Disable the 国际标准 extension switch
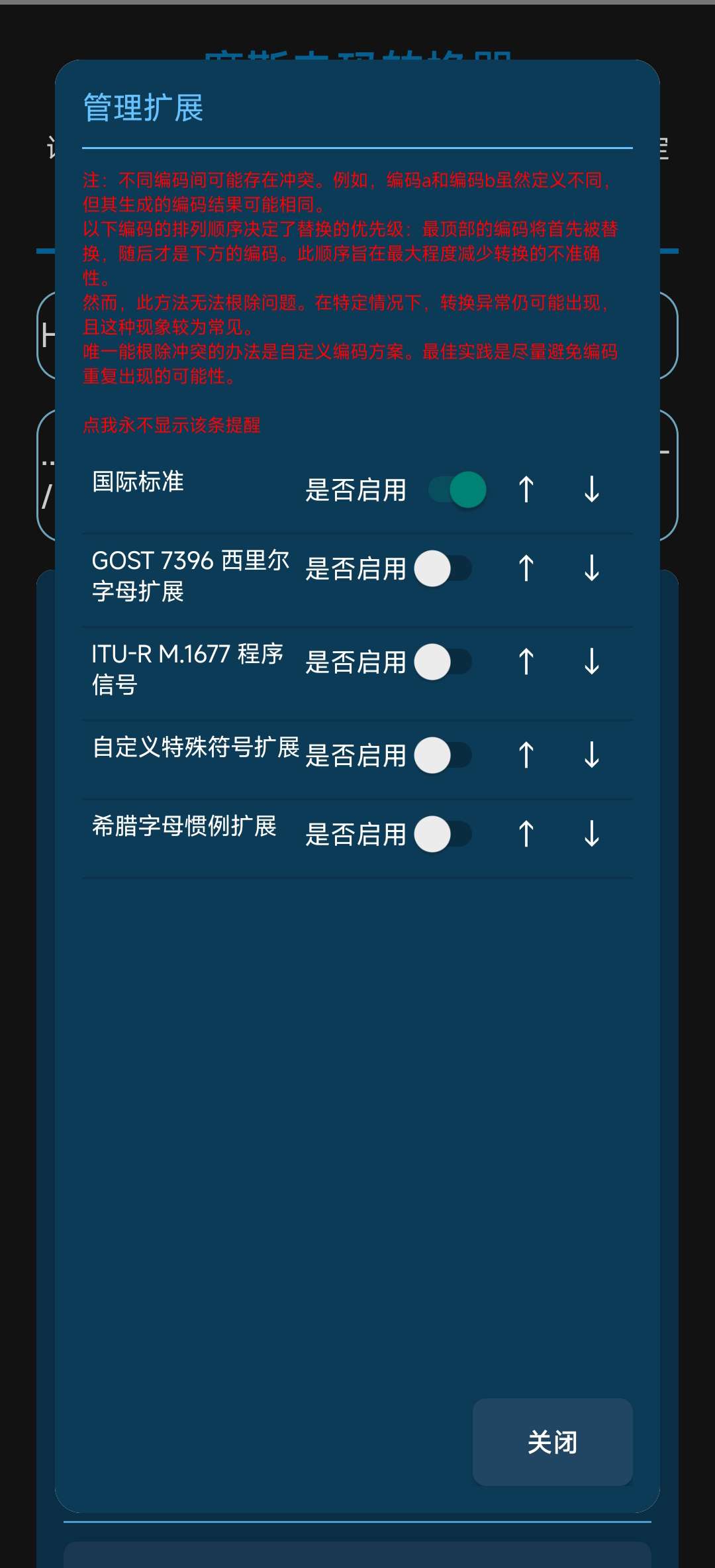715x1568 pixels. point(457,490)
